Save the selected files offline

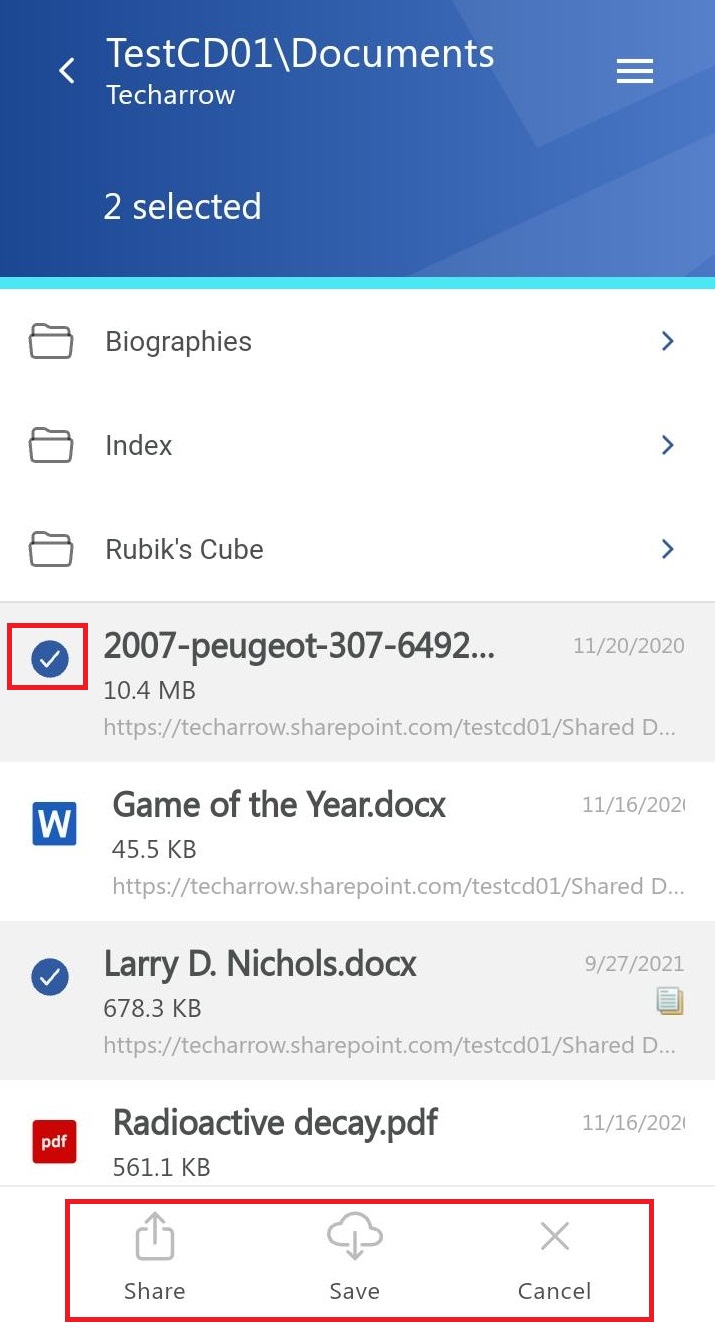(x=355, y=1256)
